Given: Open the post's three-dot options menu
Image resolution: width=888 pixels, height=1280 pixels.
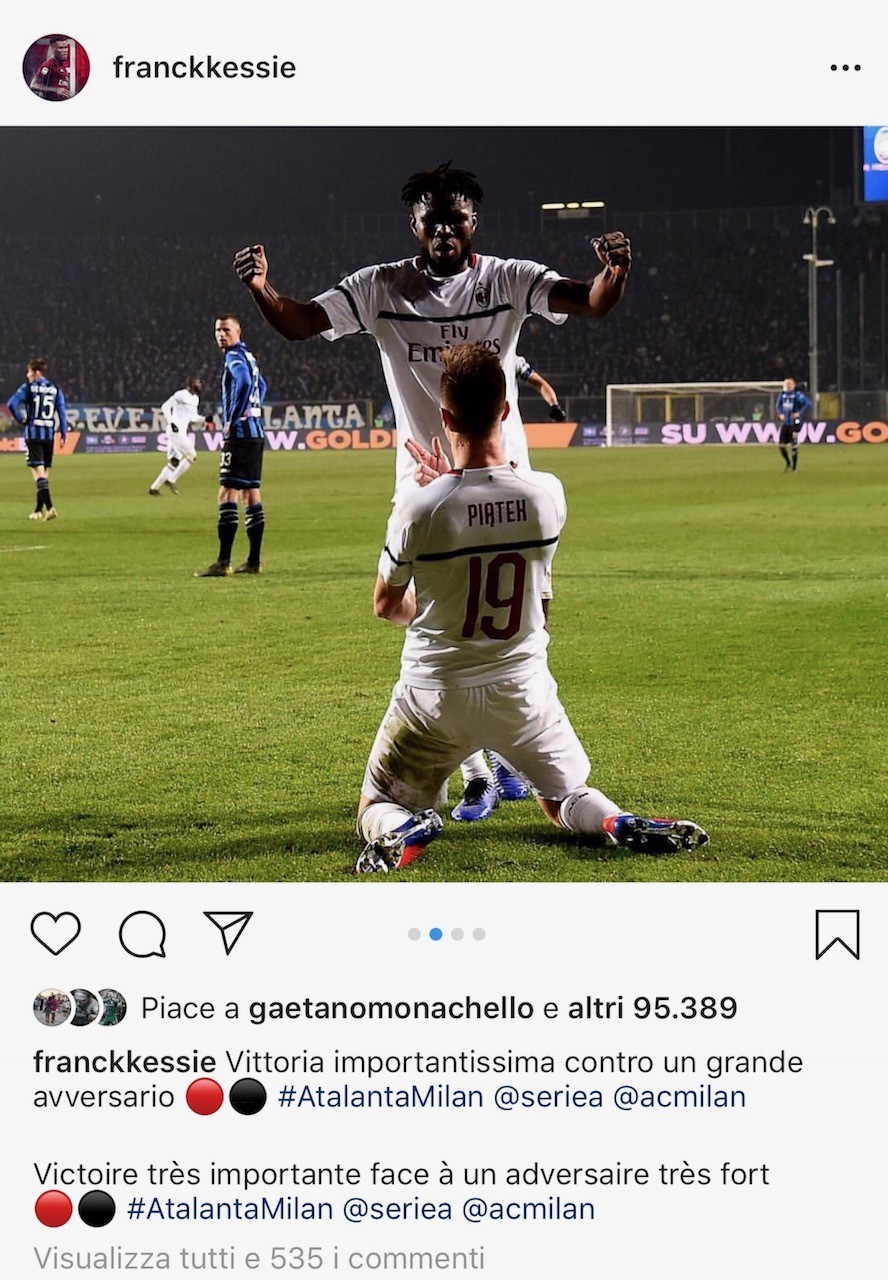Looking at the screenshot, I should 845,68.
